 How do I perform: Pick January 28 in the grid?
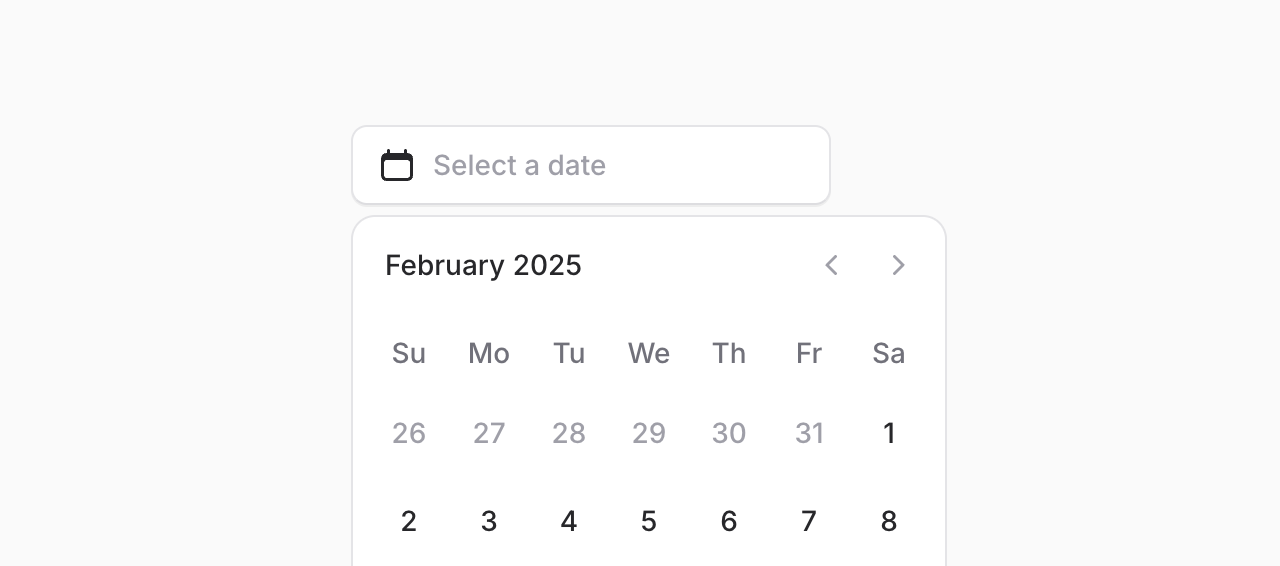[x=569, y=433]
